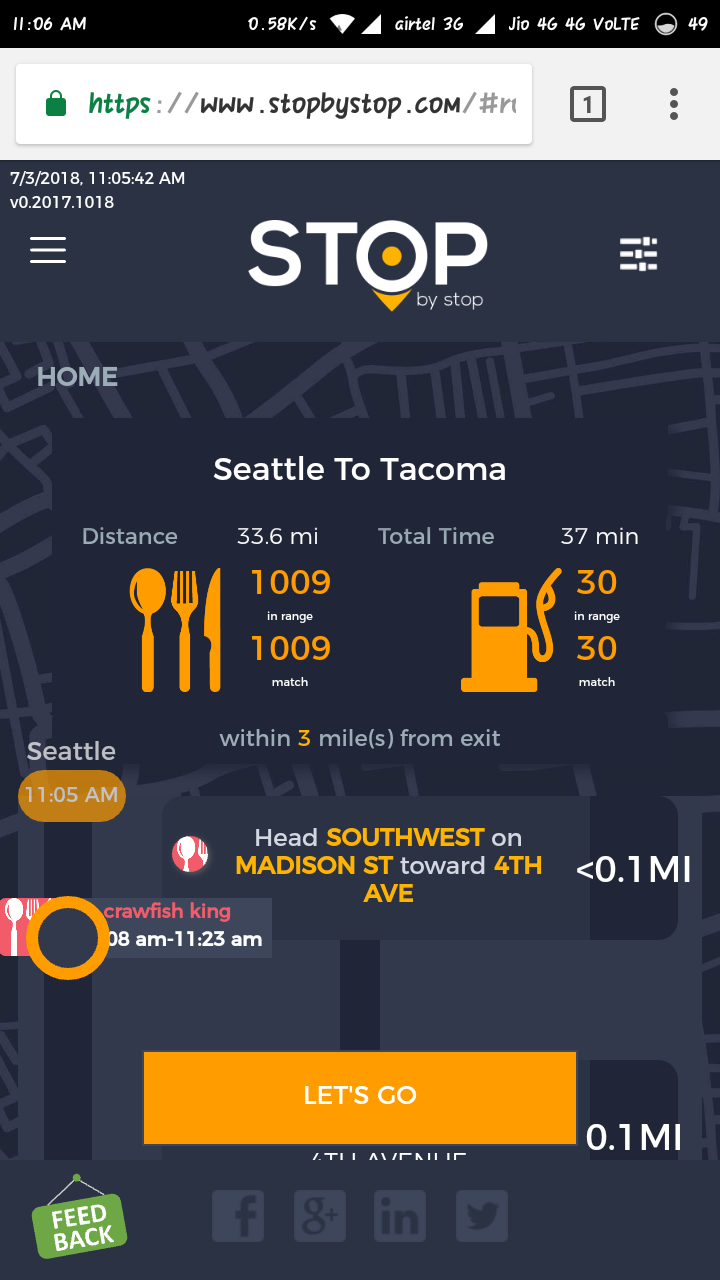Open the browser tab switcher
This screenshot has width=720, height=1280.
point(588,104)
